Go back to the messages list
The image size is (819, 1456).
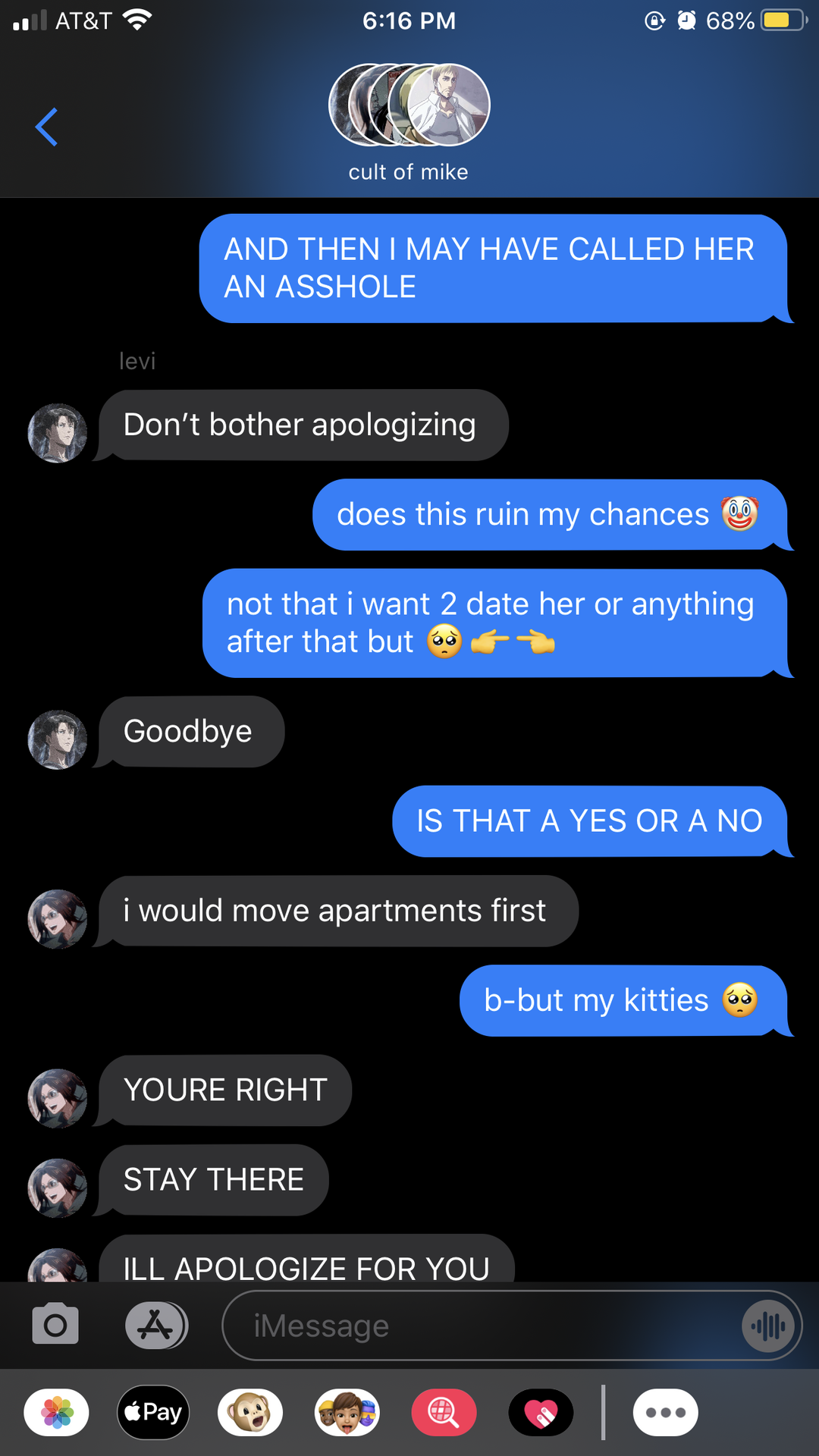46,127
